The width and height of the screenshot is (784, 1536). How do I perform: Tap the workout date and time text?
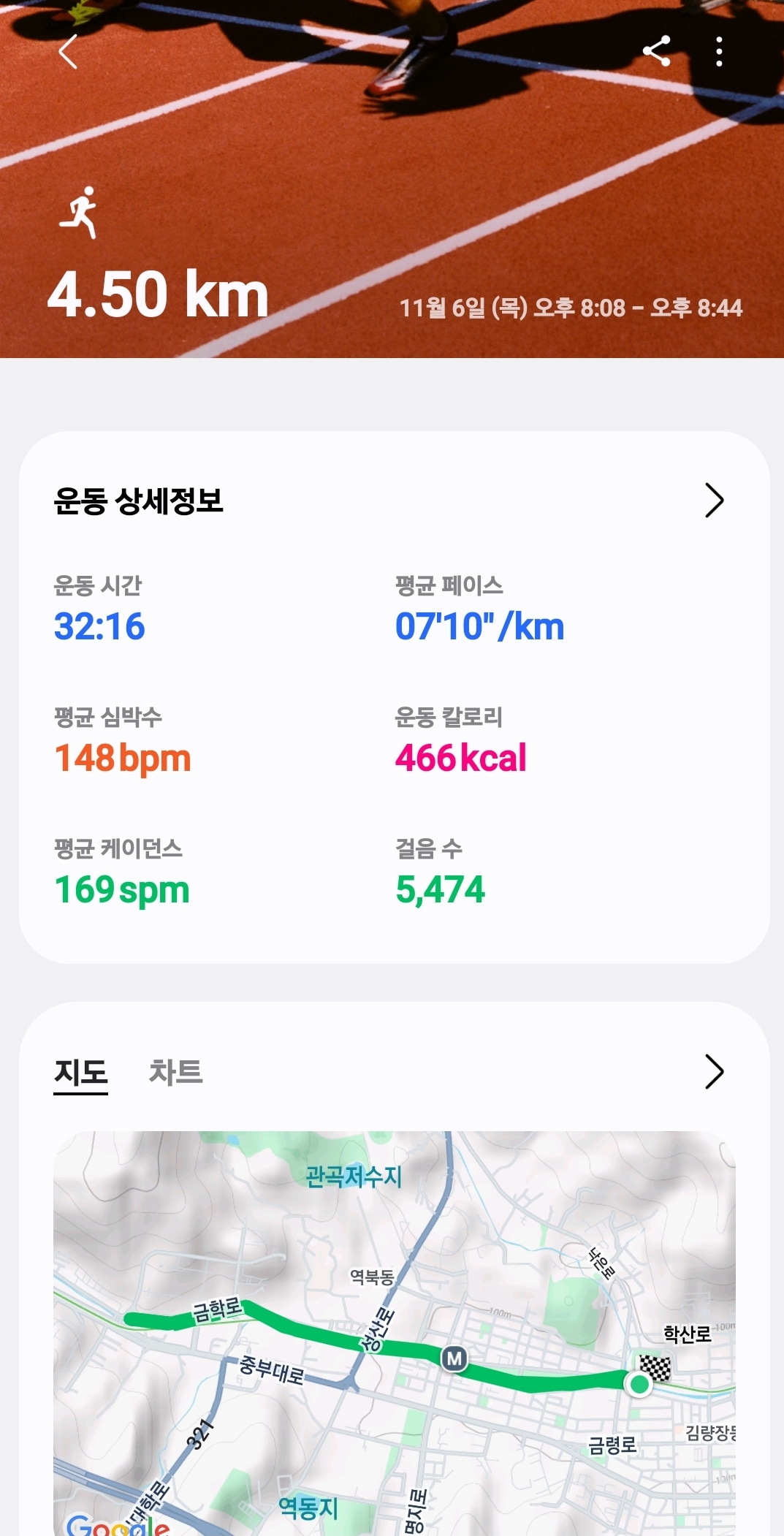tap(572, 308)
